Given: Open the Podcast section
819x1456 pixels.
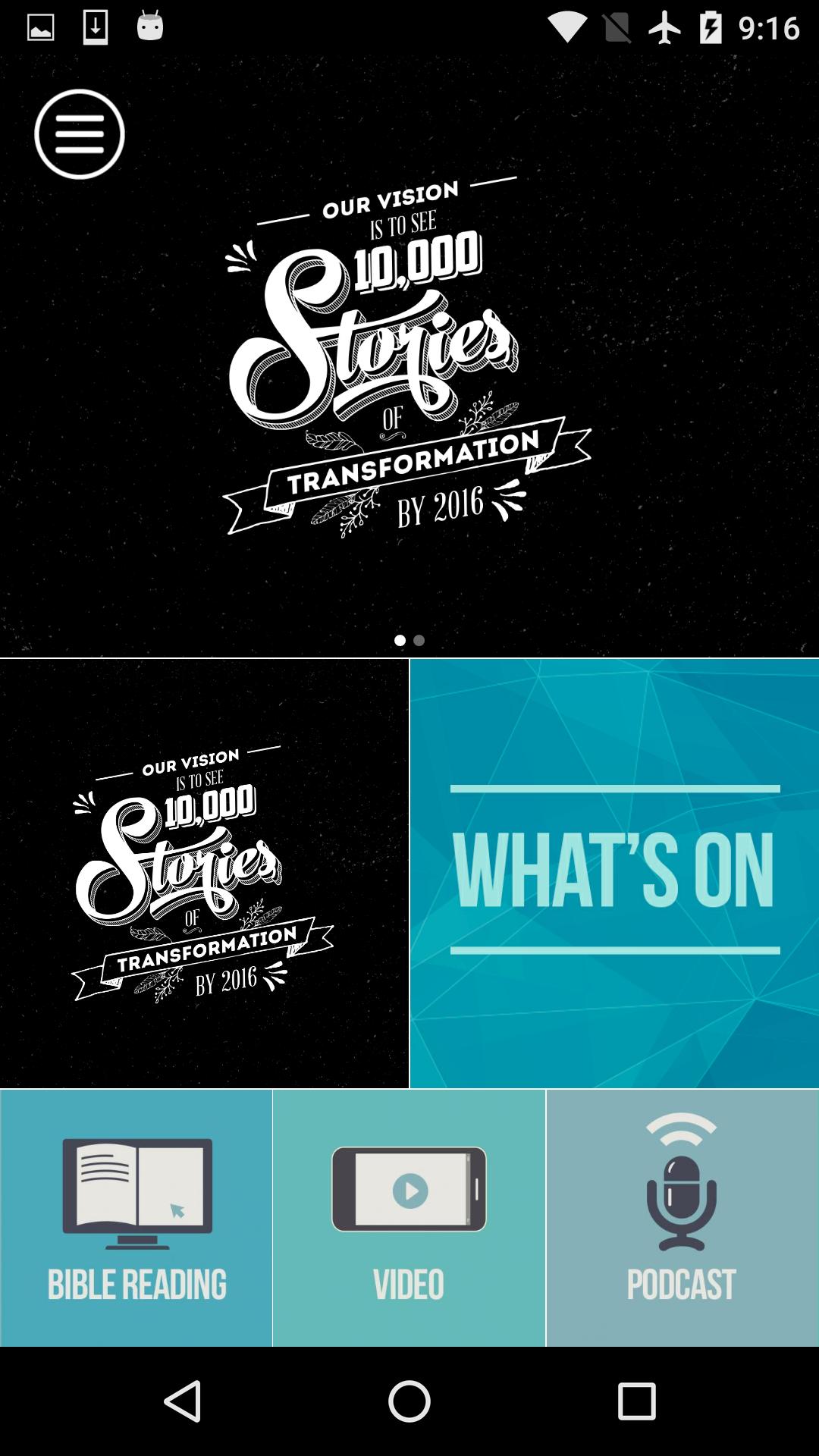Looking at the screenshot, I should (x=682, y=1218).
